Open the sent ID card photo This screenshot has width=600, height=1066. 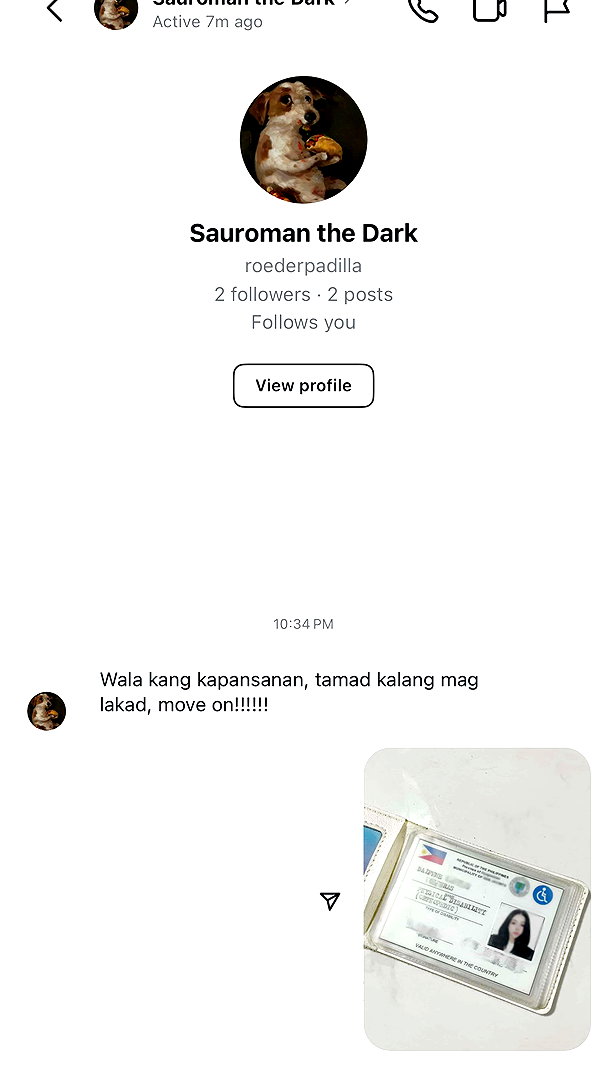(x=477, y=899)
